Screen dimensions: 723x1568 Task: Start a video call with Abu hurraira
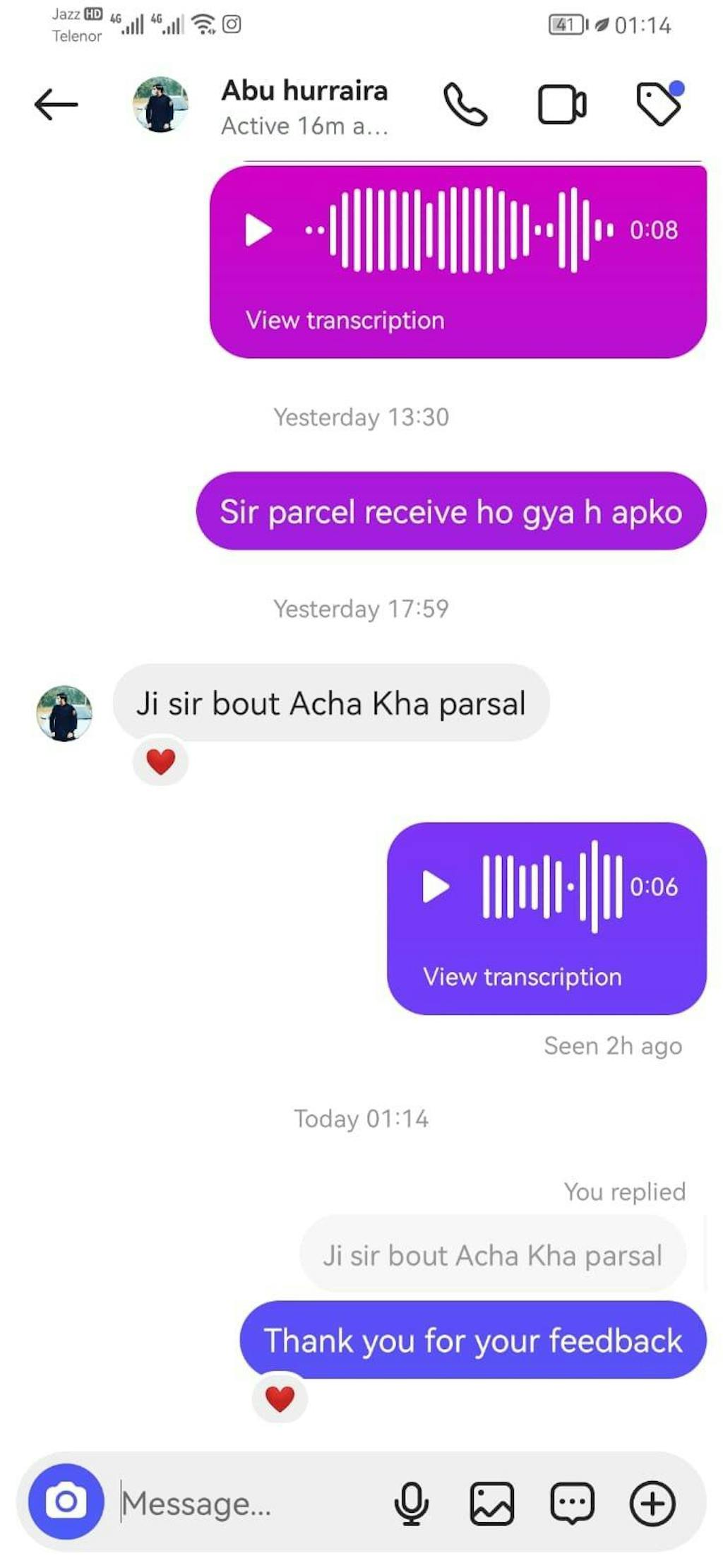tap(562, 105)
